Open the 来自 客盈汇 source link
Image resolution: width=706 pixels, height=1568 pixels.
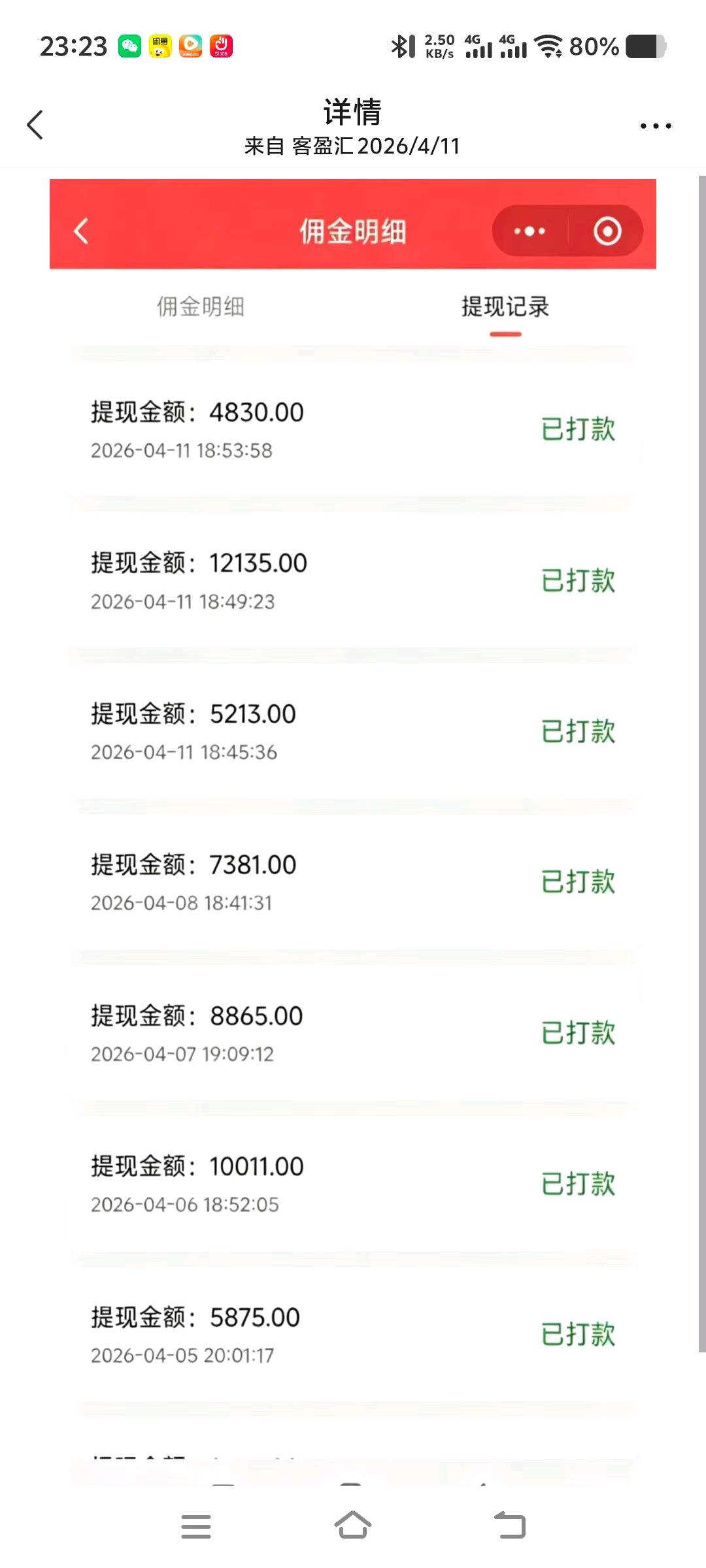pyautogui.click(x=352, y=147)
